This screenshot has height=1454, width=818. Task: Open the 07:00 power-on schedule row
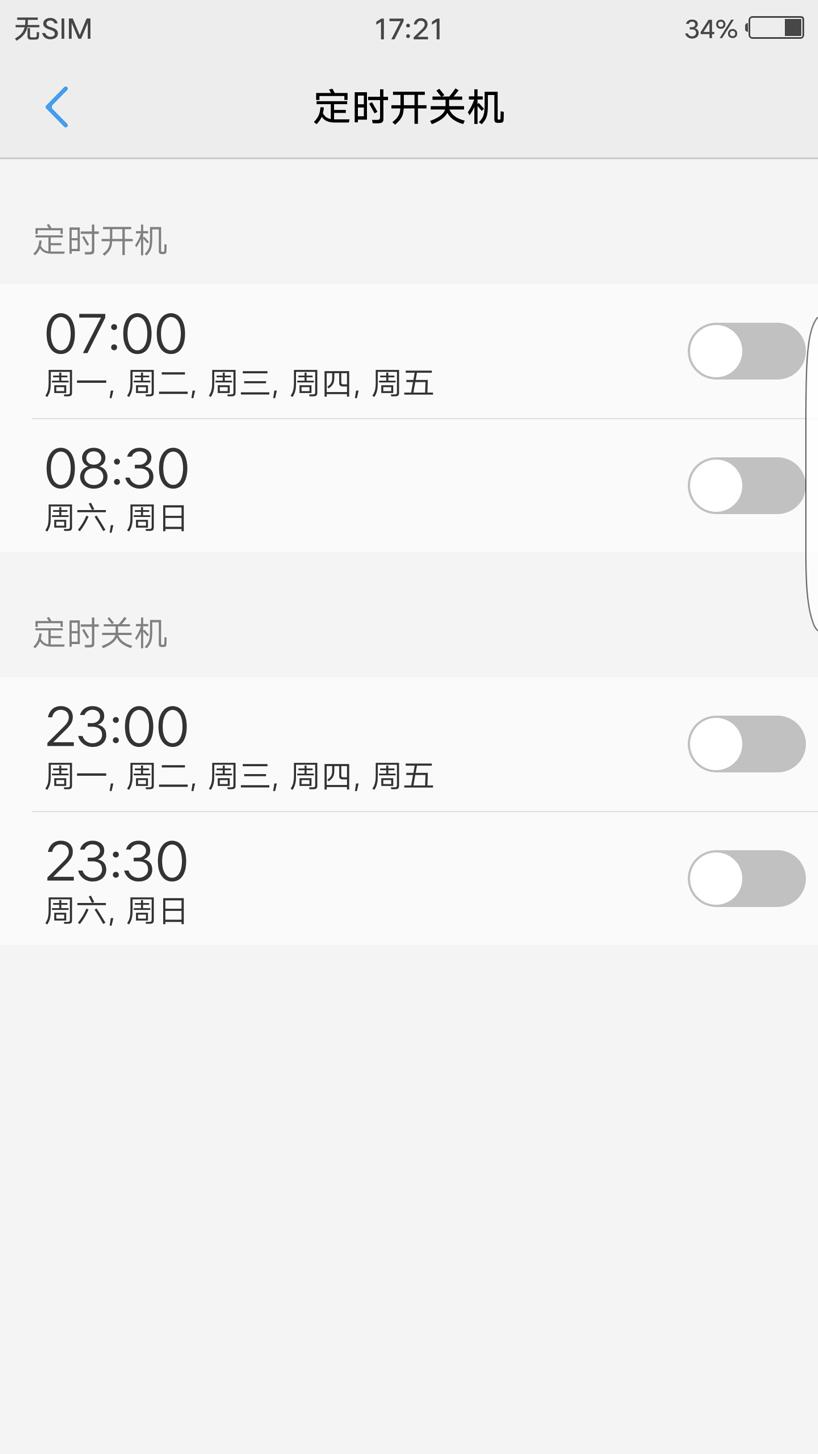pos(300,352)
